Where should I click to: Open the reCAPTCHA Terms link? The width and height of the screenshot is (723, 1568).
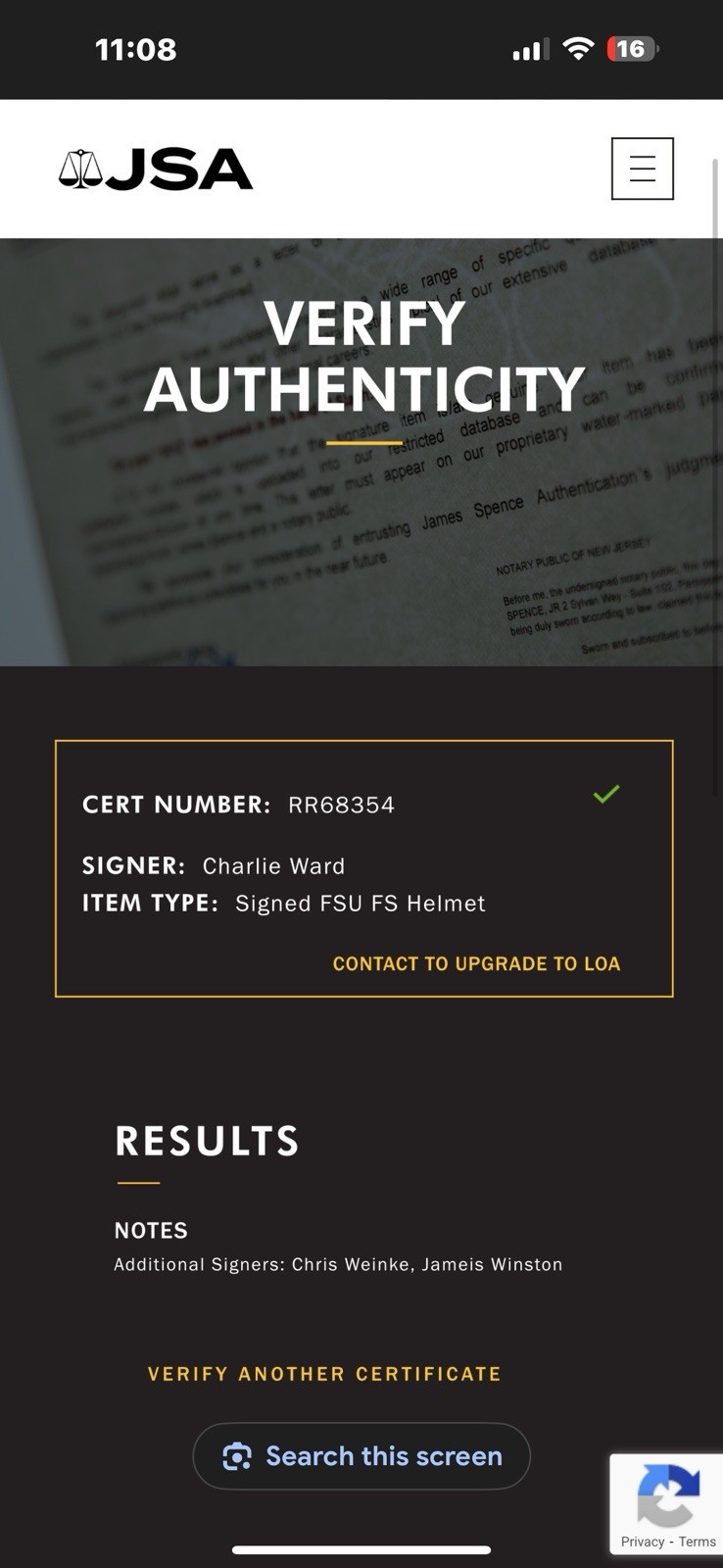(x=698, y=1542)
